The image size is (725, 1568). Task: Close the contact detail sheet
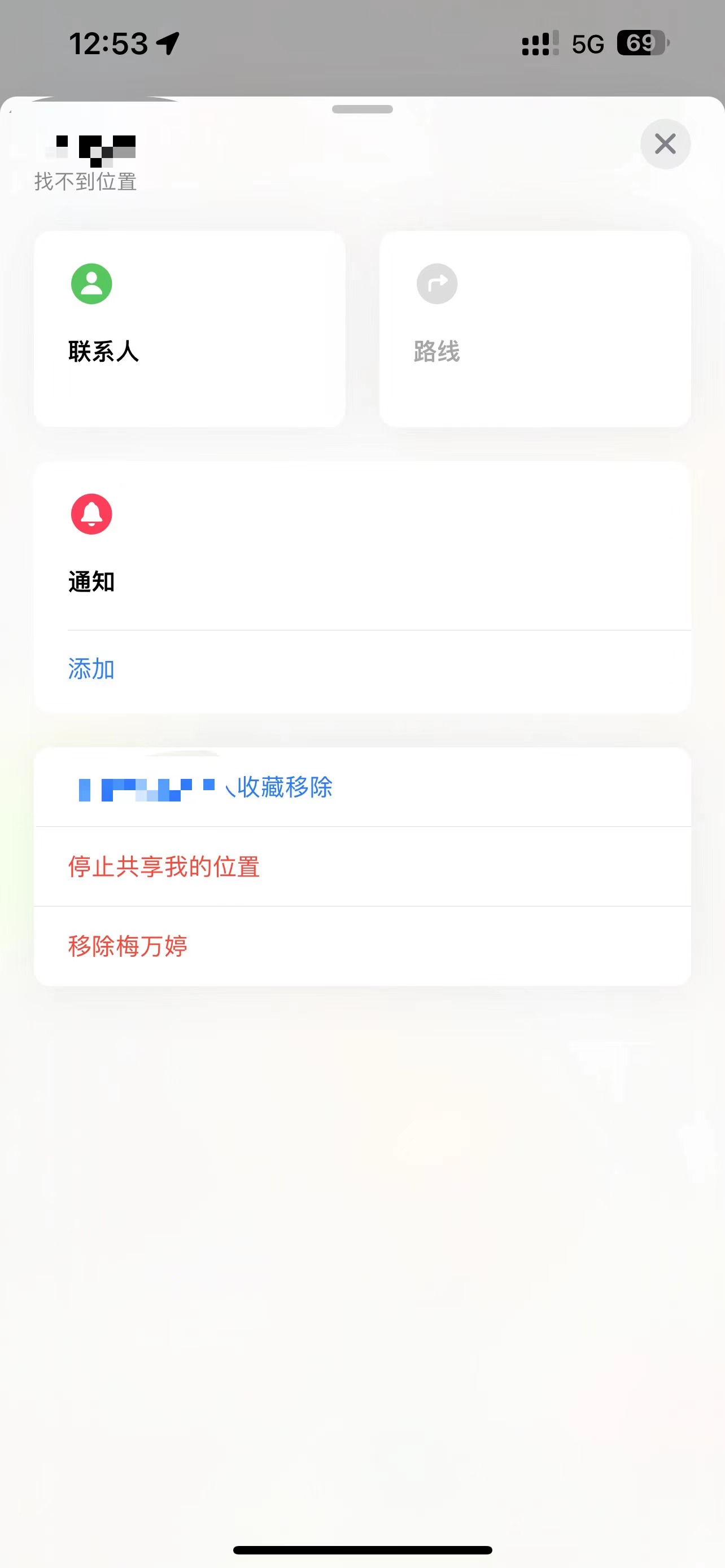[x=665, y=144]
